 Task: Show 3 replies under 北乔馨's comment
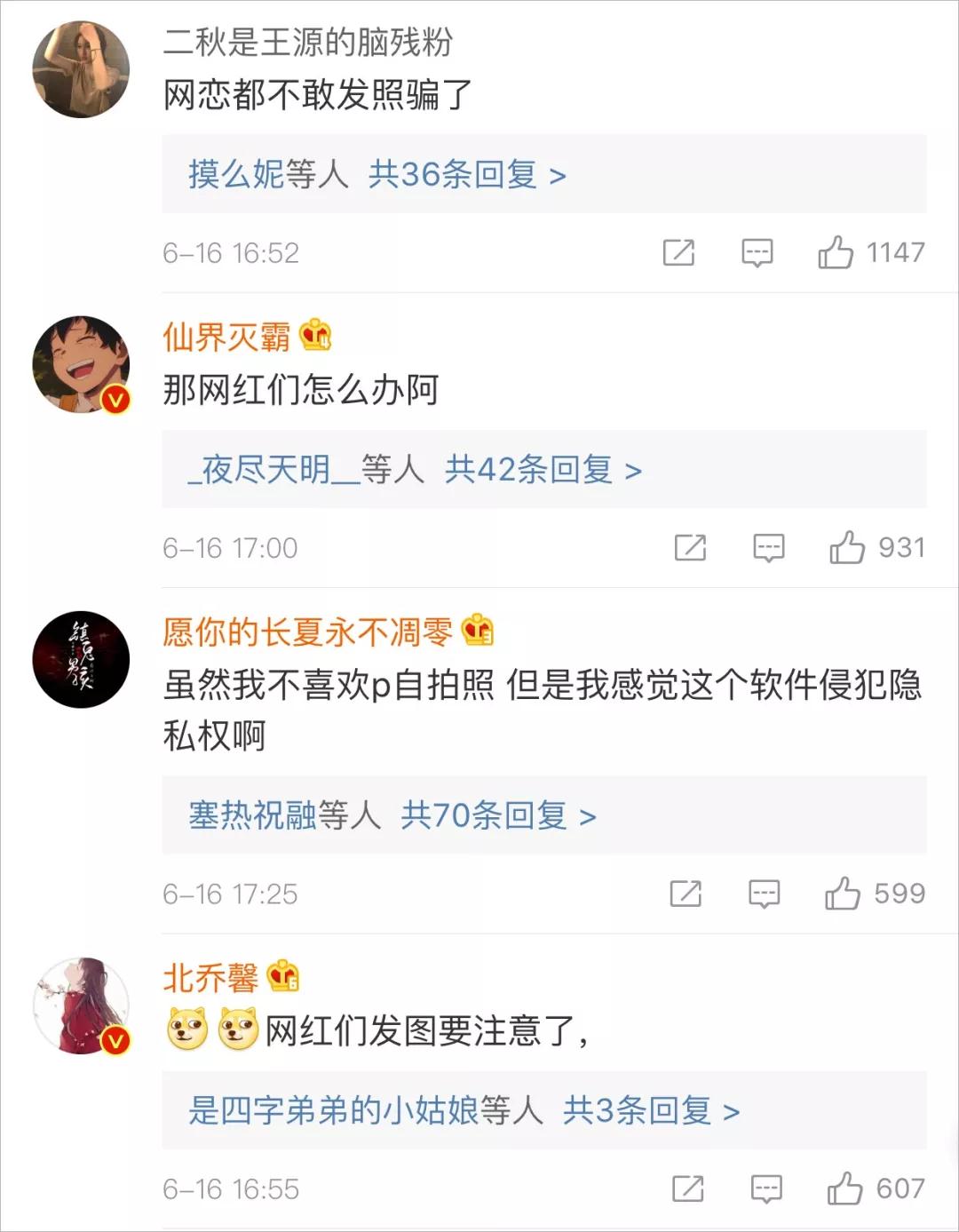[x=650, y=1110]
